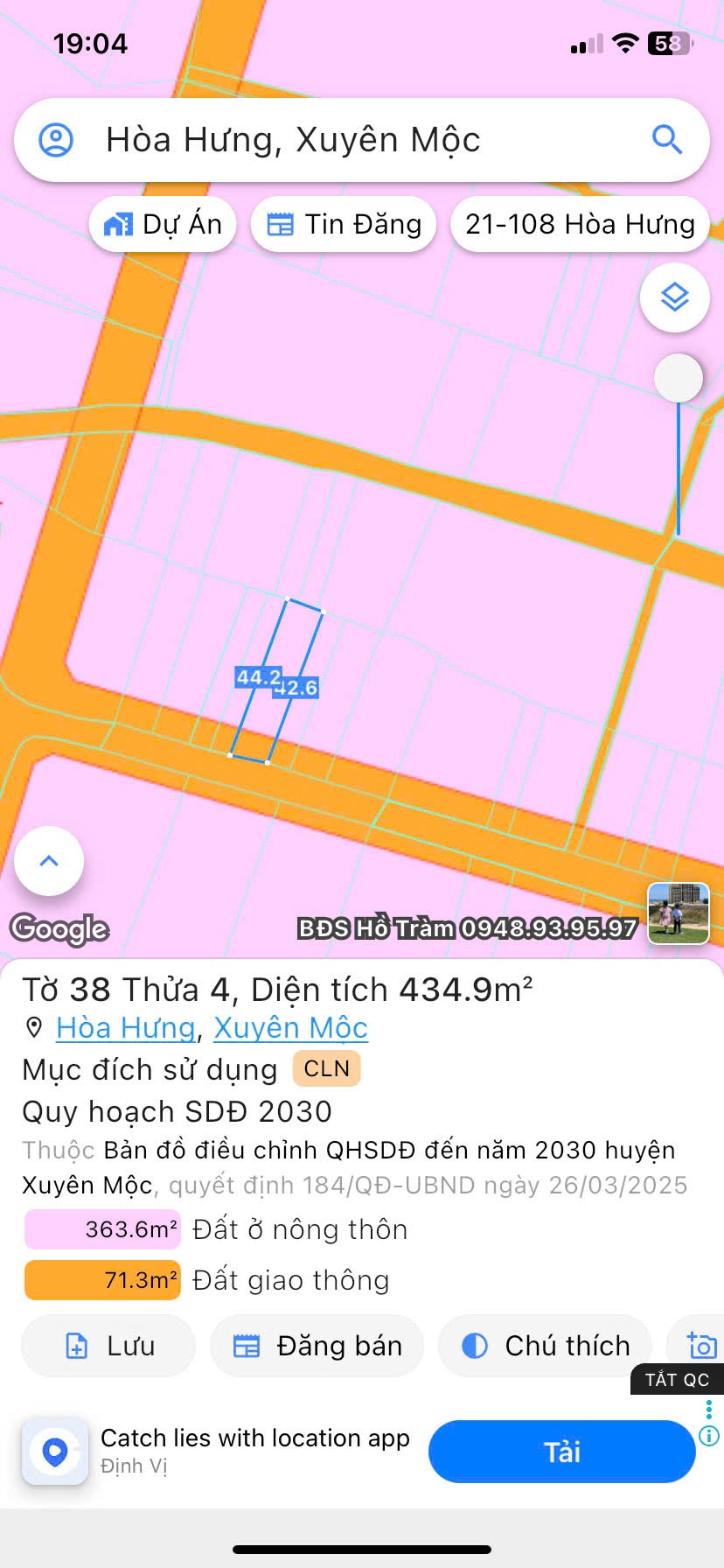Save this plot with Lưu
Image resolution: width=724 pixels, height=1568 pixels.
tap(109, 1346)
